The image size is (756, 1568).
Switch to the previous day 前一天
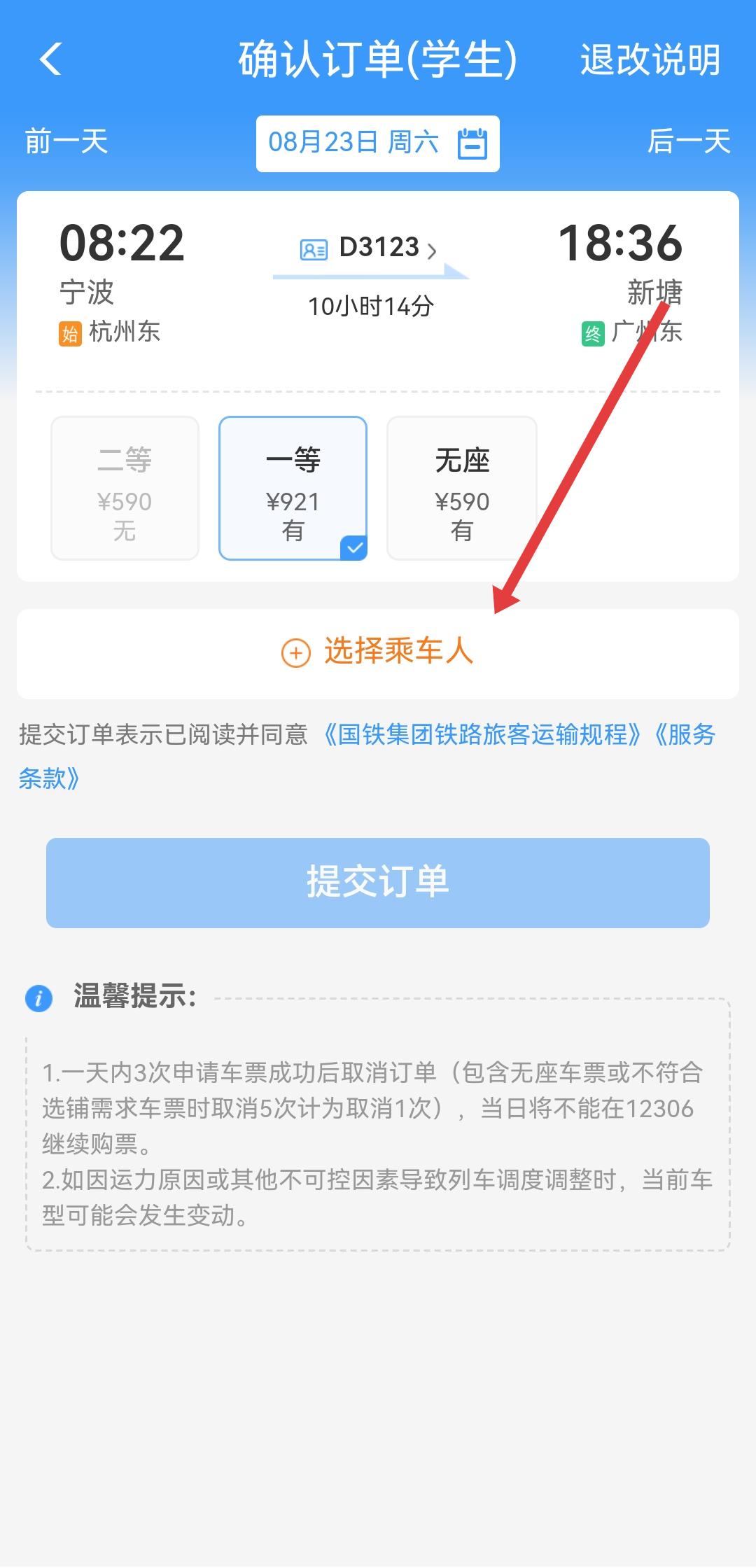click(66, 142)
